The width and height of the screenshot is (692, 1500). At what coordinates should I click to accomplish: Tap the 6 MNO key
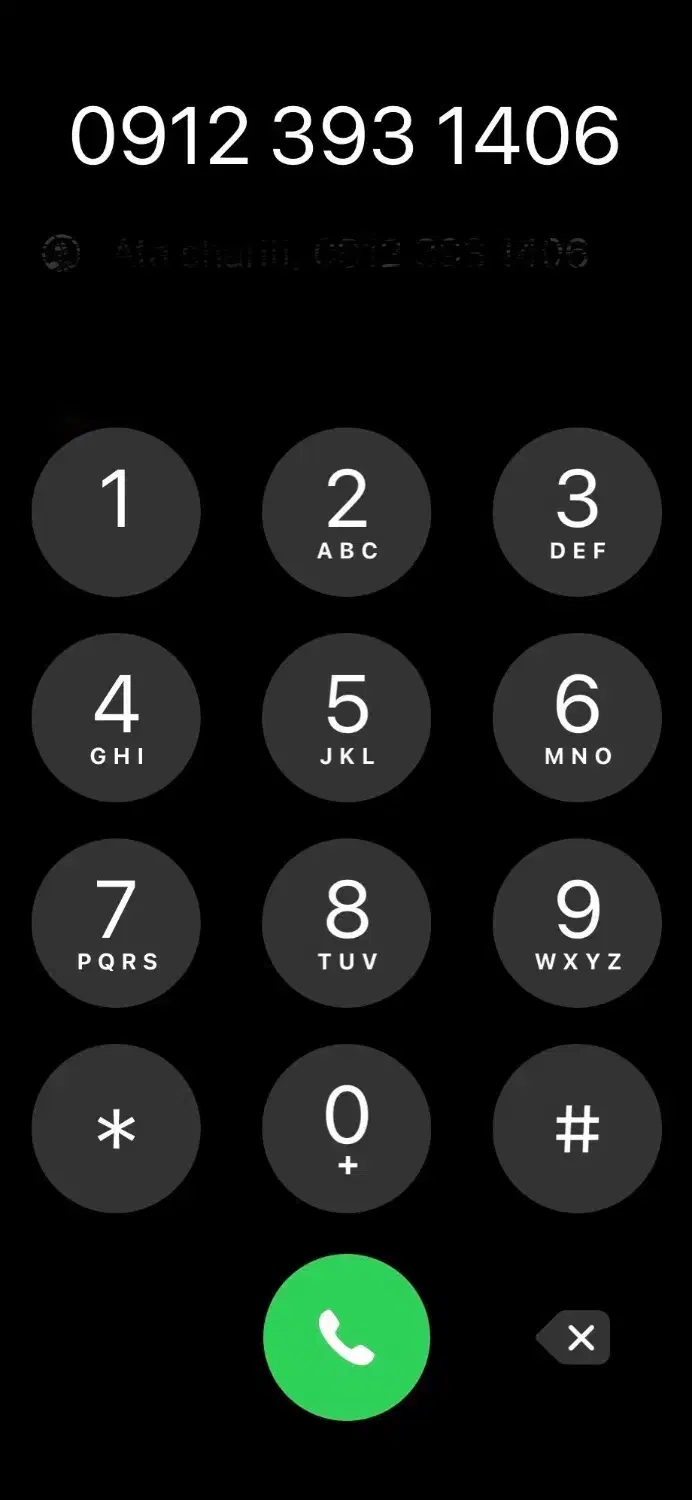(x=577, y=717)
